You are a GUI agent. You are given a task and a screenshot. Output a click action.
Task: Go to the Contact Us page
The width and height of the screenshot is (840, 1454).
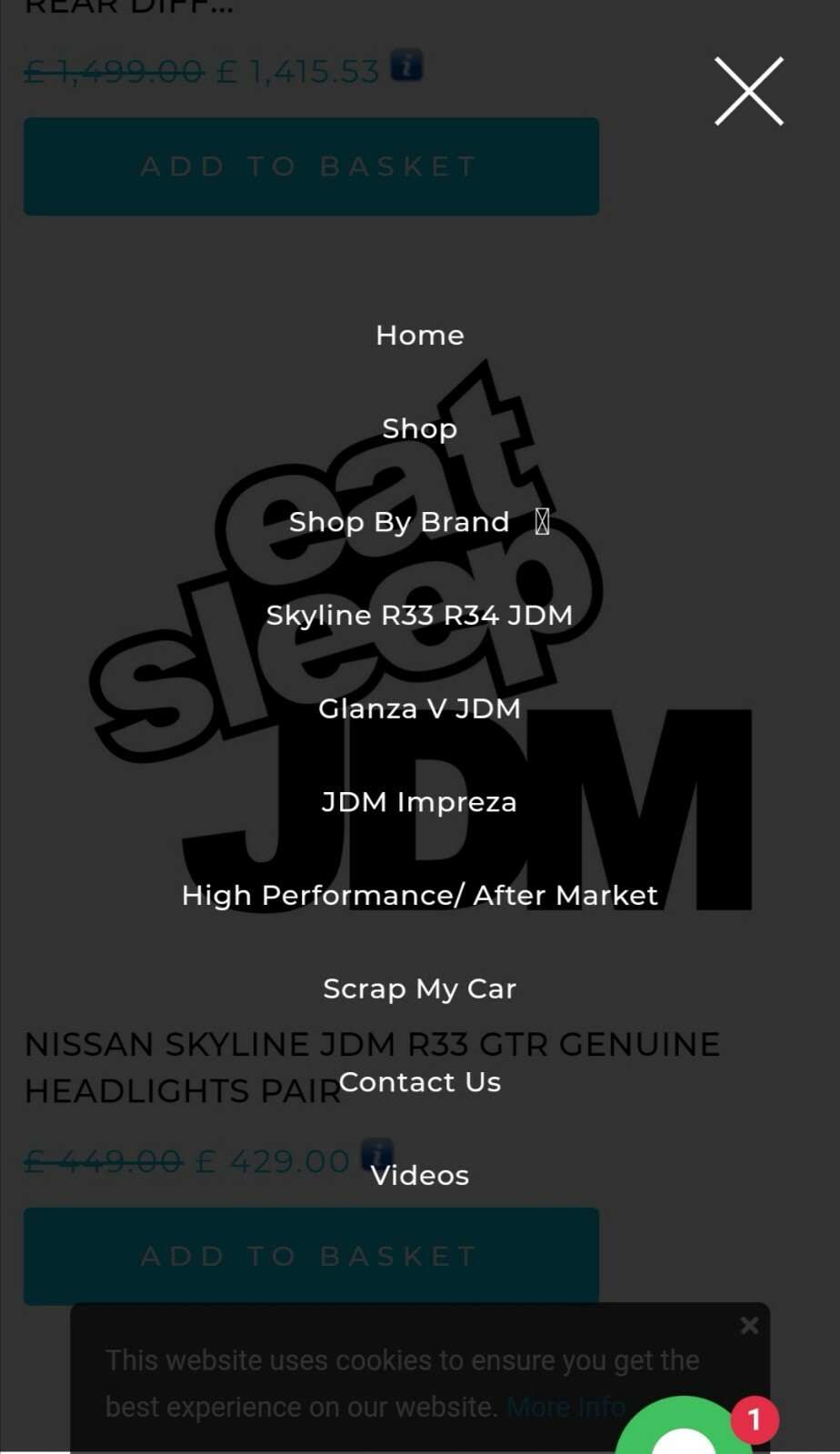click(419, 1082)
